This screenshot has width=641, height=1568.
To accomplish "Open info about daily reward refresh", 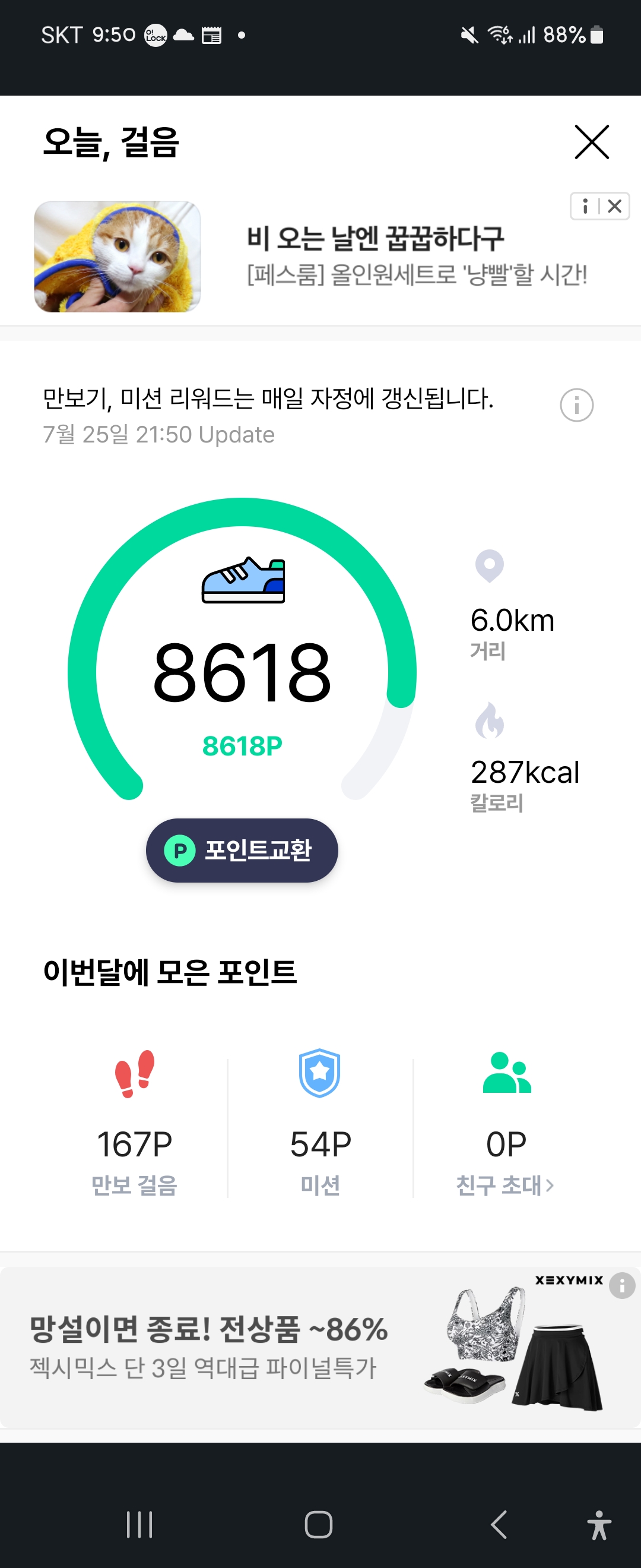I will pos(576,406).
